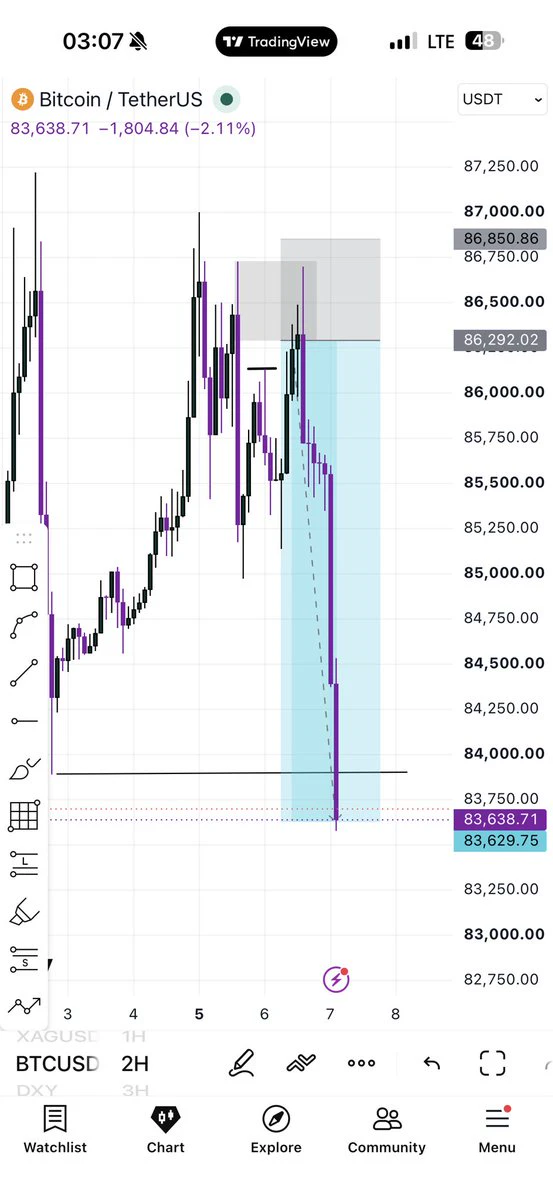Viewport: 553px width, 1200px height.
Task: Undo the last chart action
Action: (x=432, y=1063)
